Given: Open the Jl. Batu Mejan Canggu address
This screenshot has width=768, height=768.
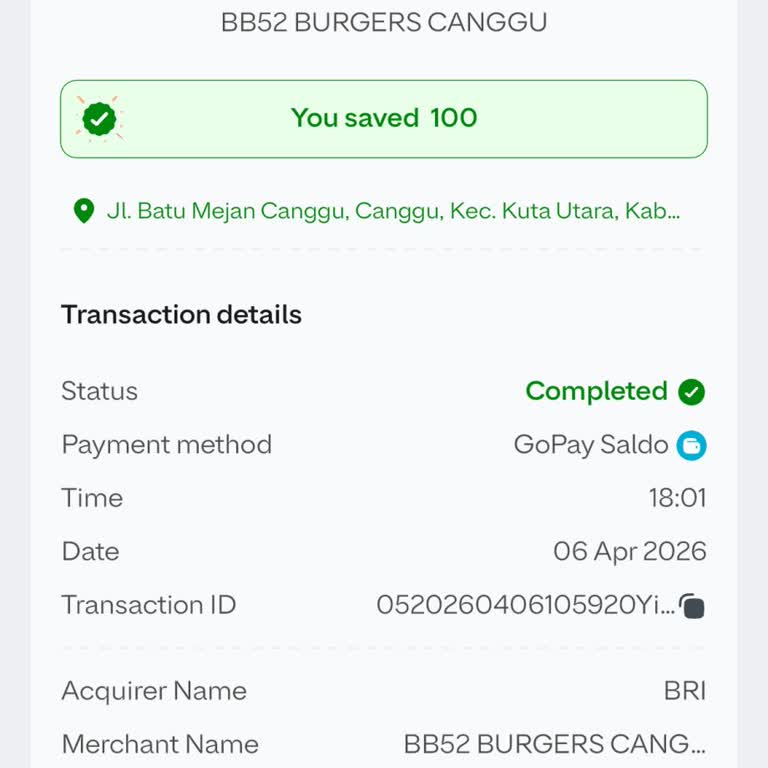Looking at the screenshot, I should pos(393,211).
